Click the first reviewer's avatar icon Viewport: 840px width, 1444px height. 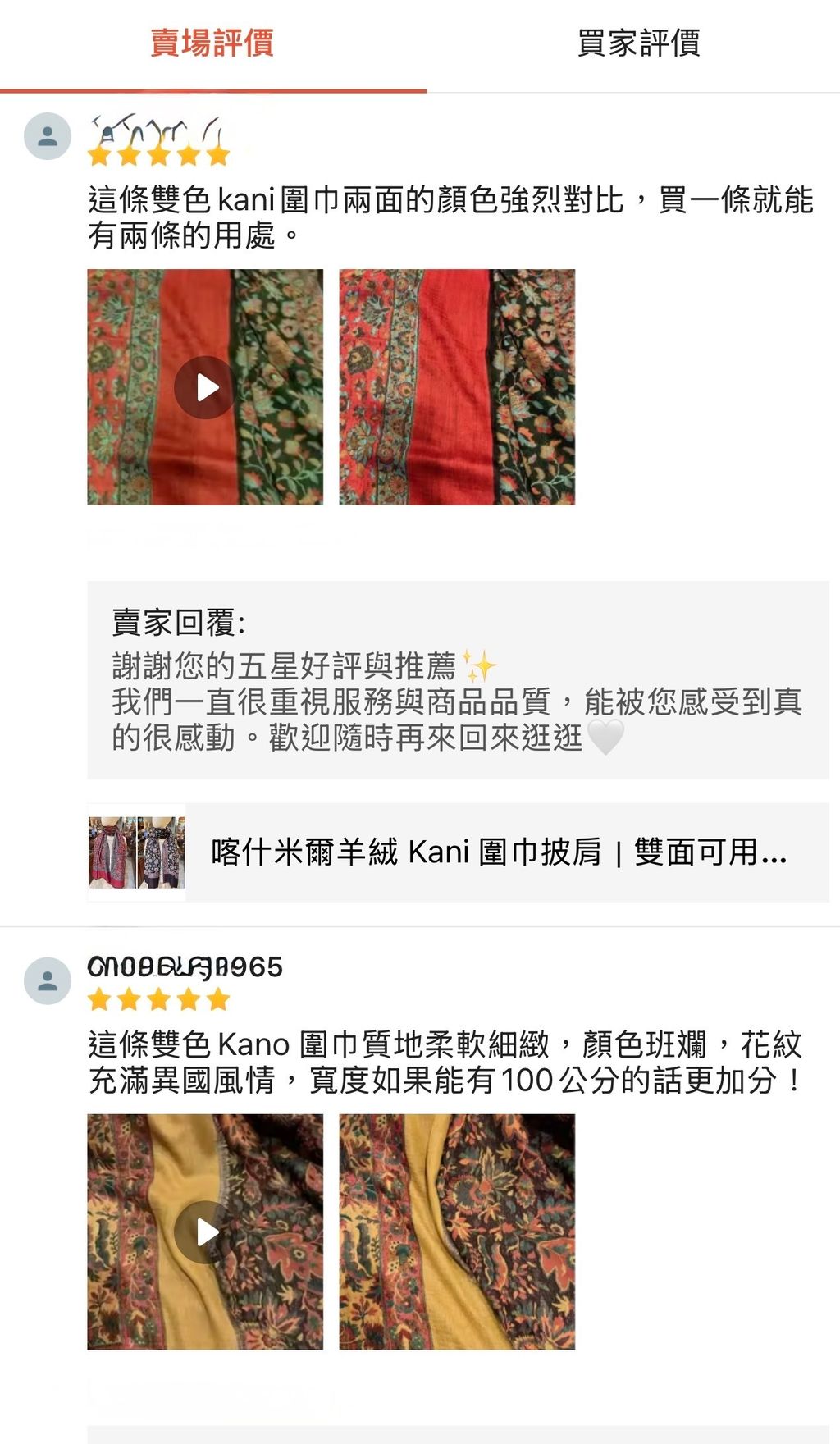click(48, 135)
